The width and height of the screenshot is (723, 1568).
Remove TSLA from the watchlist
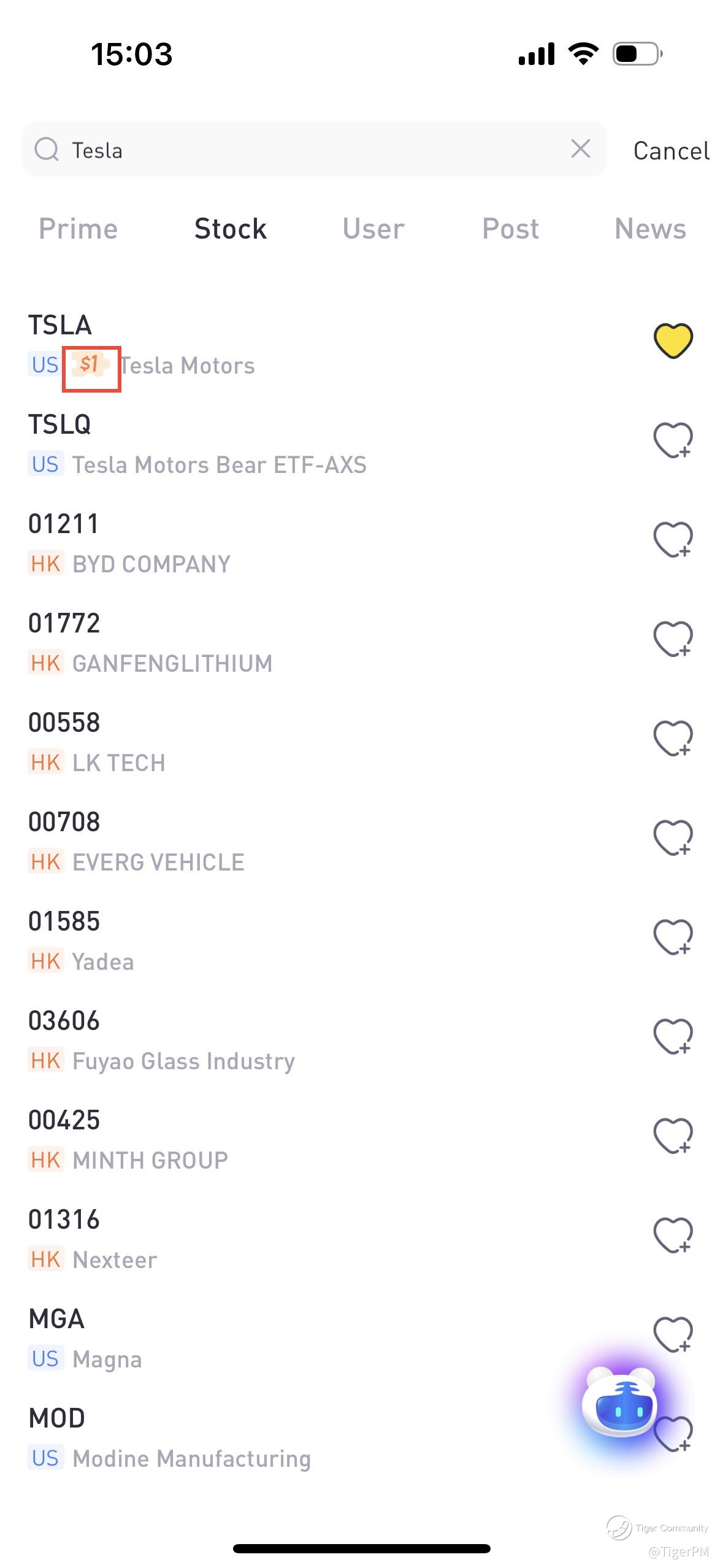click(673, 340)
